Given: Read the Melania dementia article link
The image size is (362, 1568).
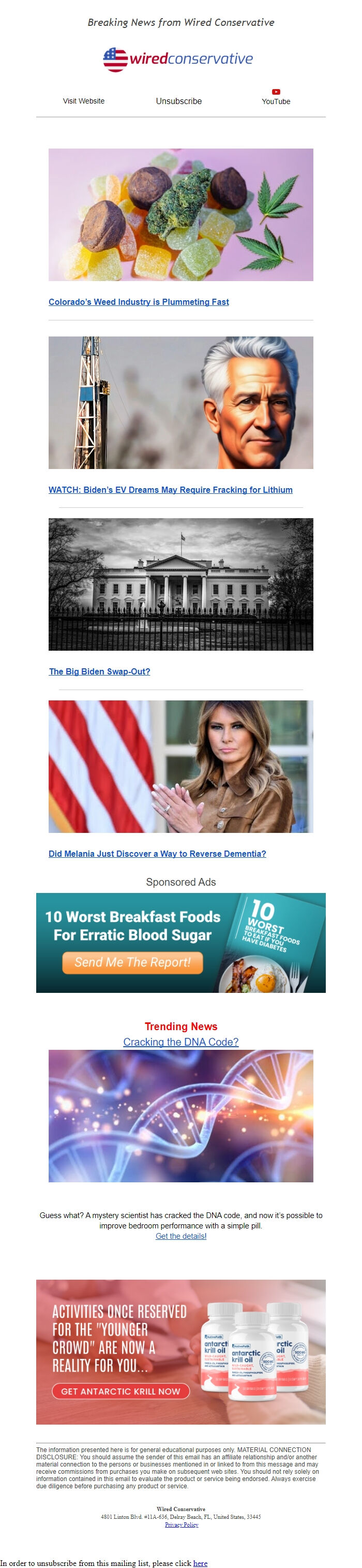Looking at the screenshot, I should 157,854.
